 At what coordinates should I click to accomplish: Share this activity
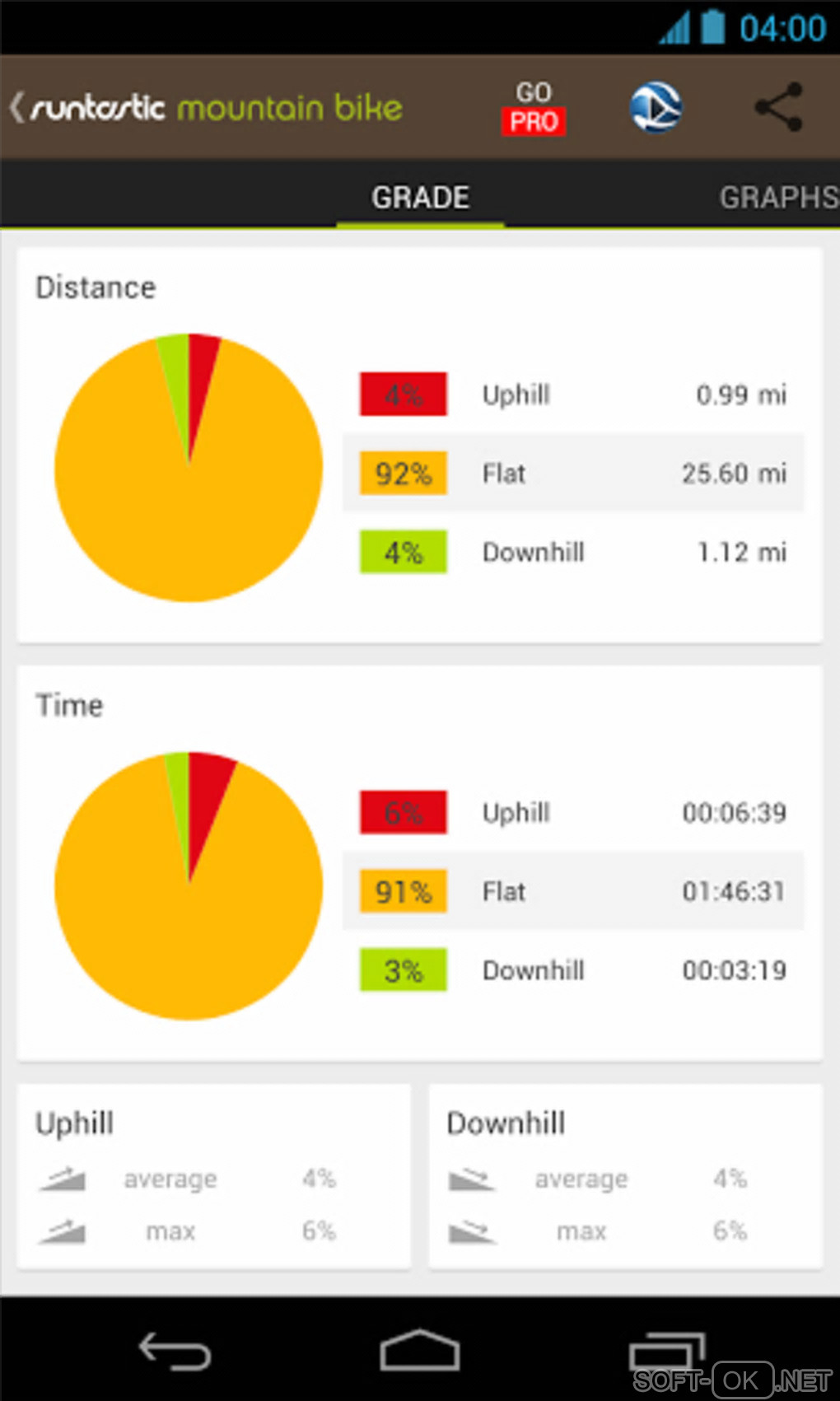778,107
